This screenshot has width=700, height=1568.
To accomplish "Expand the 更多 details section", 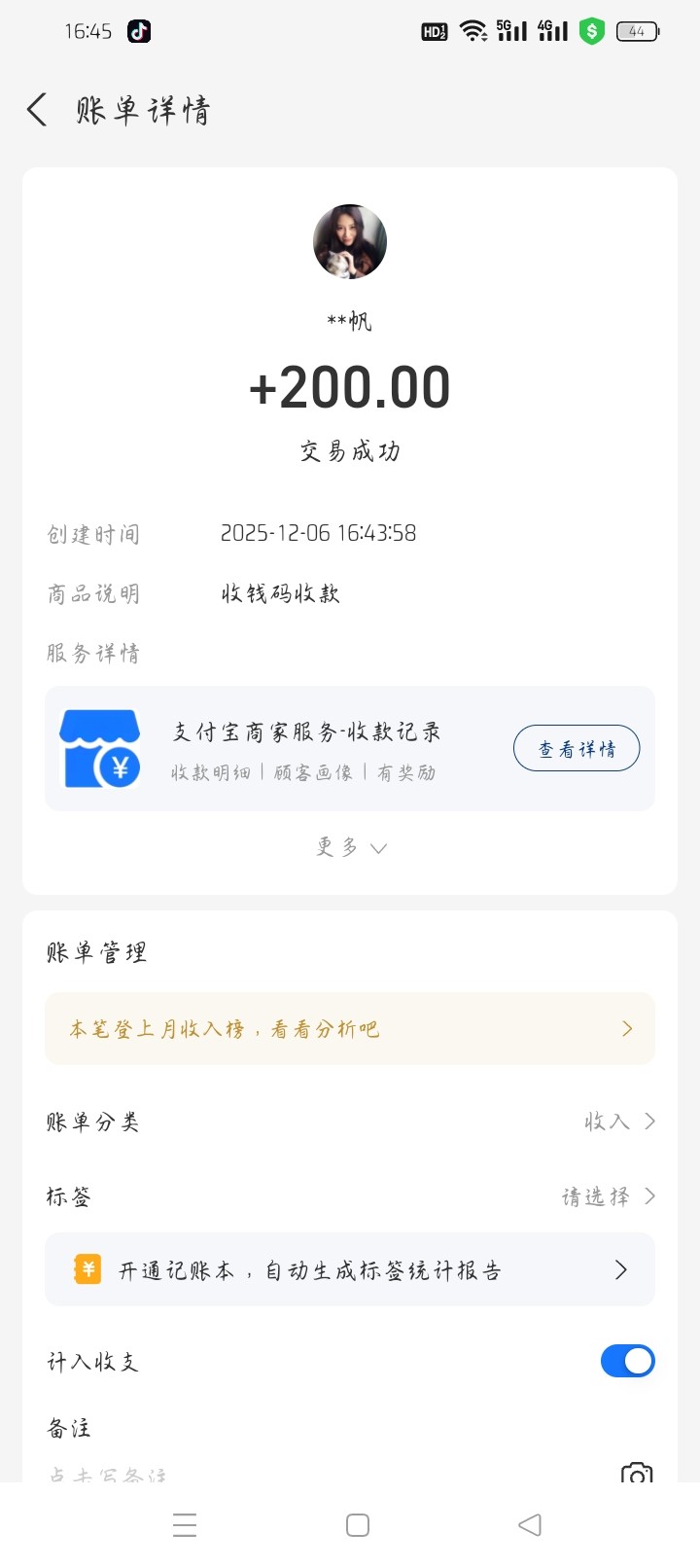I will tap(351, 848).
